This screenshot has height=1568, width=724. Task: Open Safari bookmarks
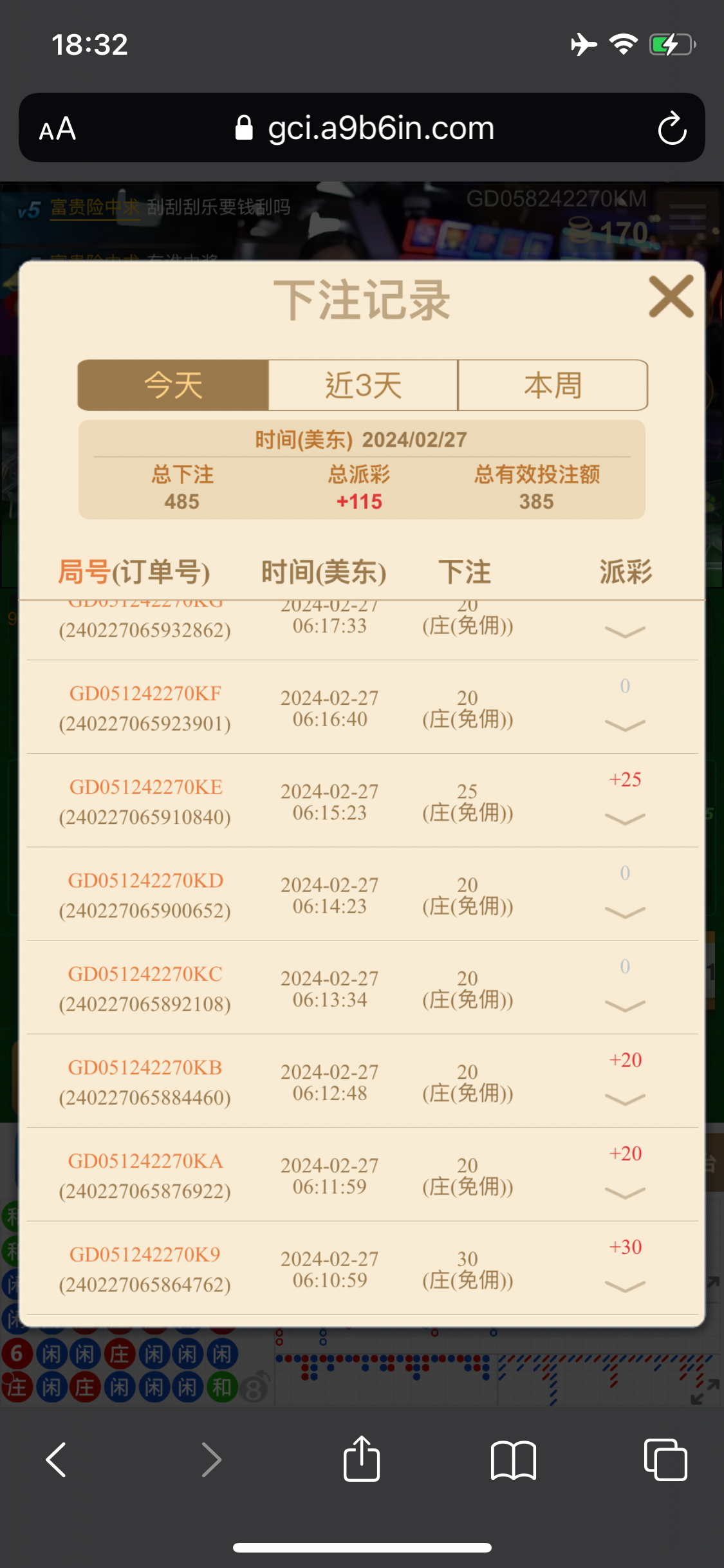click(x=513, y=1459)
